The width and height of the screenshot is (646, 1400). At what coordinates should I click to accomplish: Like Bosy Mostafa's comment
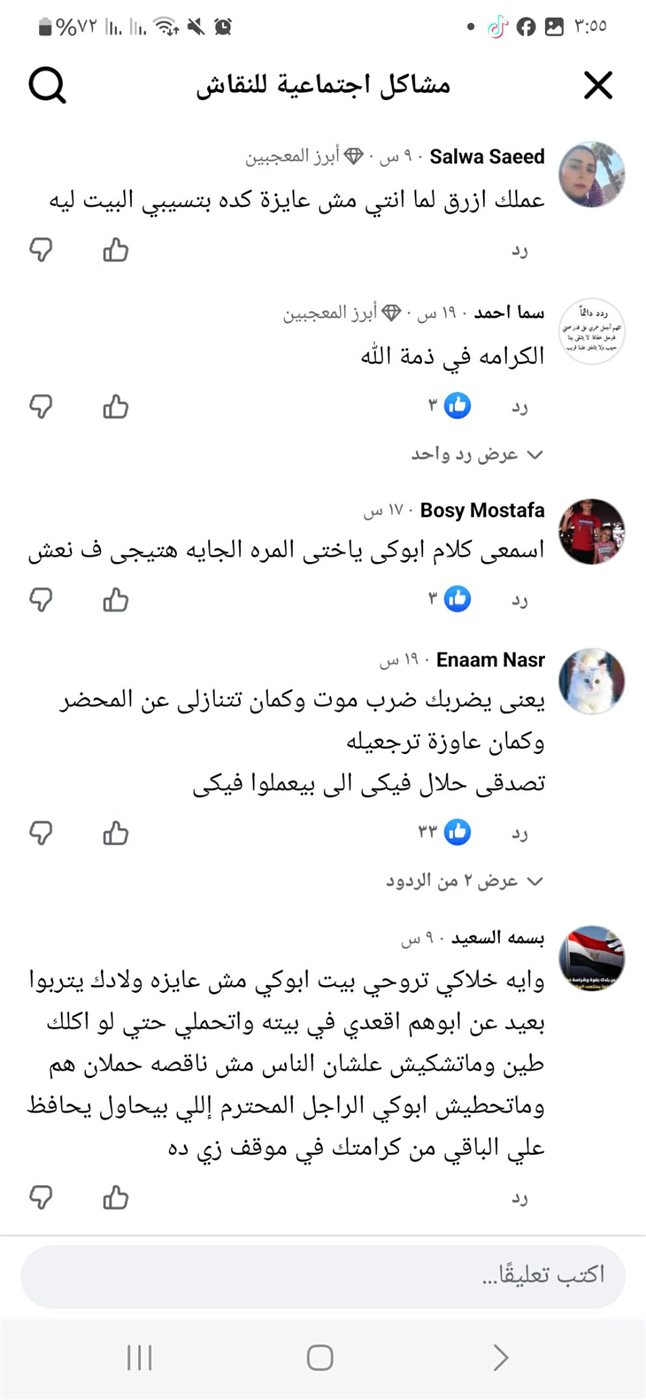pos(116,599)
